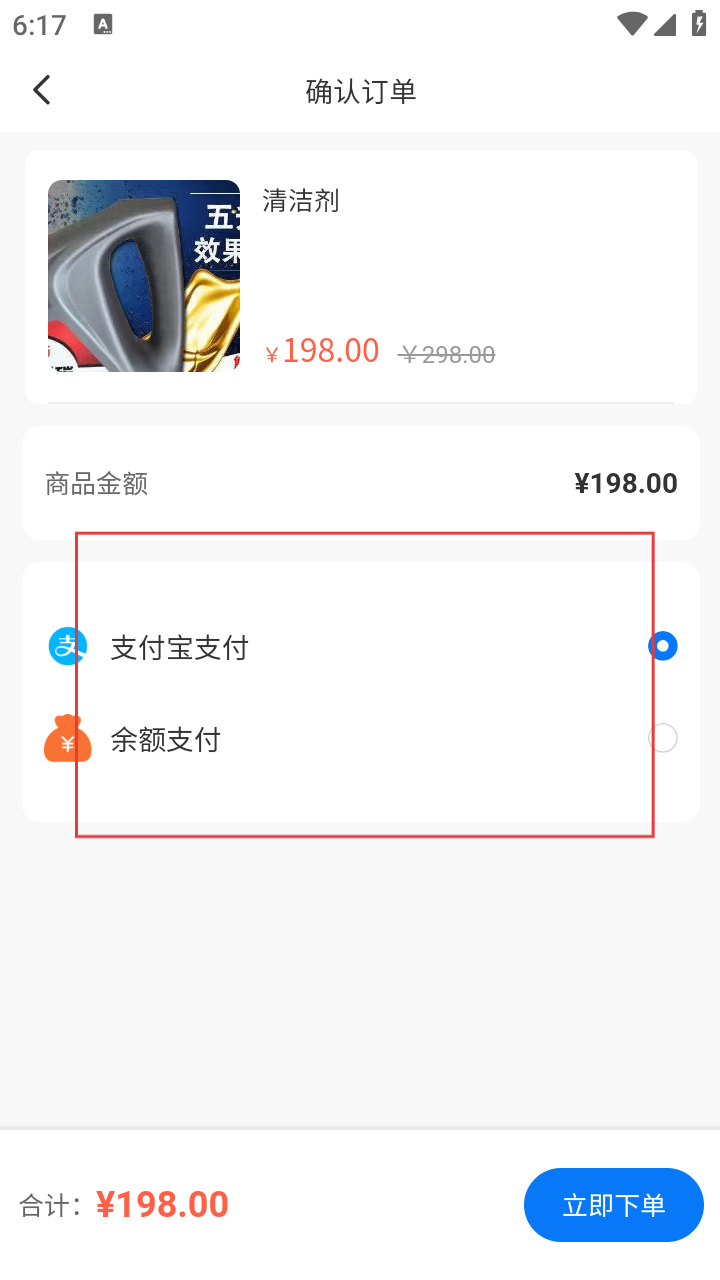720x1280 pixels.
Task: Tap 立即下单 to place the order
Action: (613, 1205)
